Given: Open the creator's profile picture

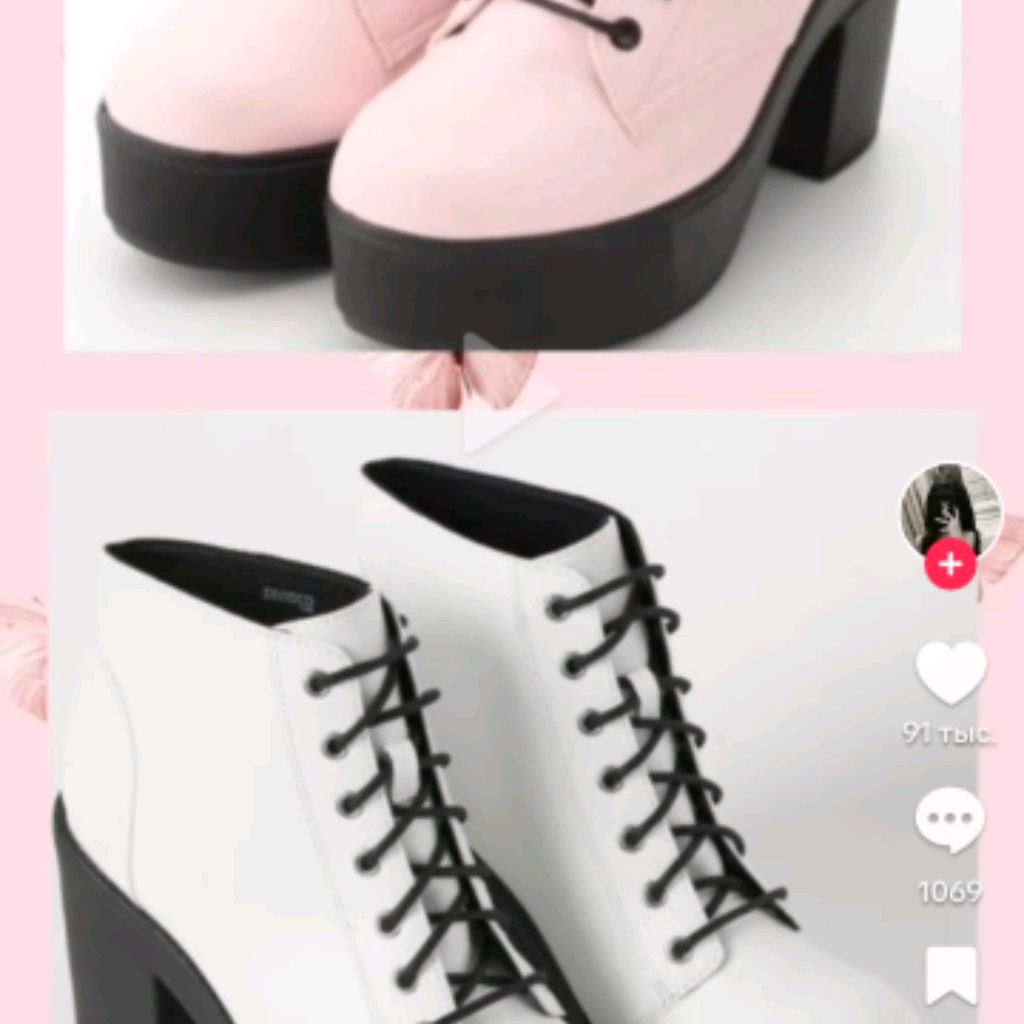Looking at the screenshot, I should pyautogui.click(x=951, y=510).
